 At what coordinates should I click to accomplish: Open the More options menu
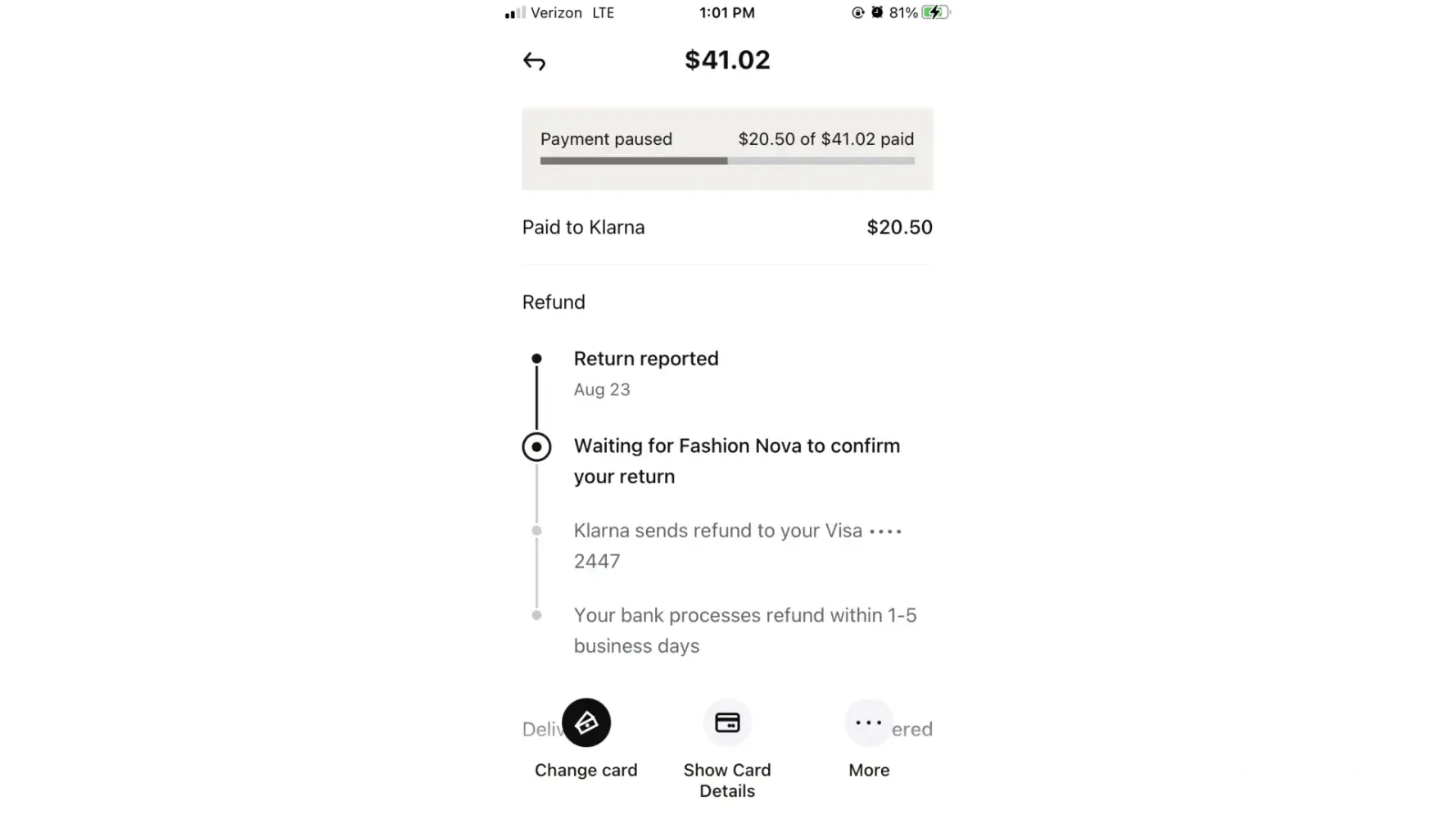tap(868, 723)
